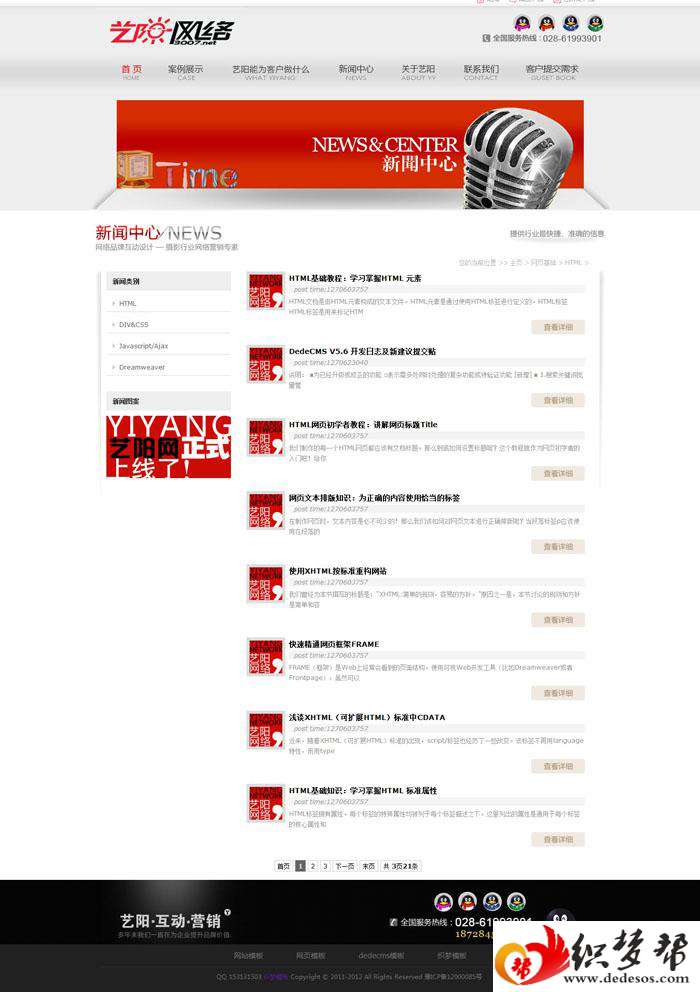Open article HTML基础教程：学习掌握HTML 元素
Viewport: 700px width, 992px height.
coord(355,278)
